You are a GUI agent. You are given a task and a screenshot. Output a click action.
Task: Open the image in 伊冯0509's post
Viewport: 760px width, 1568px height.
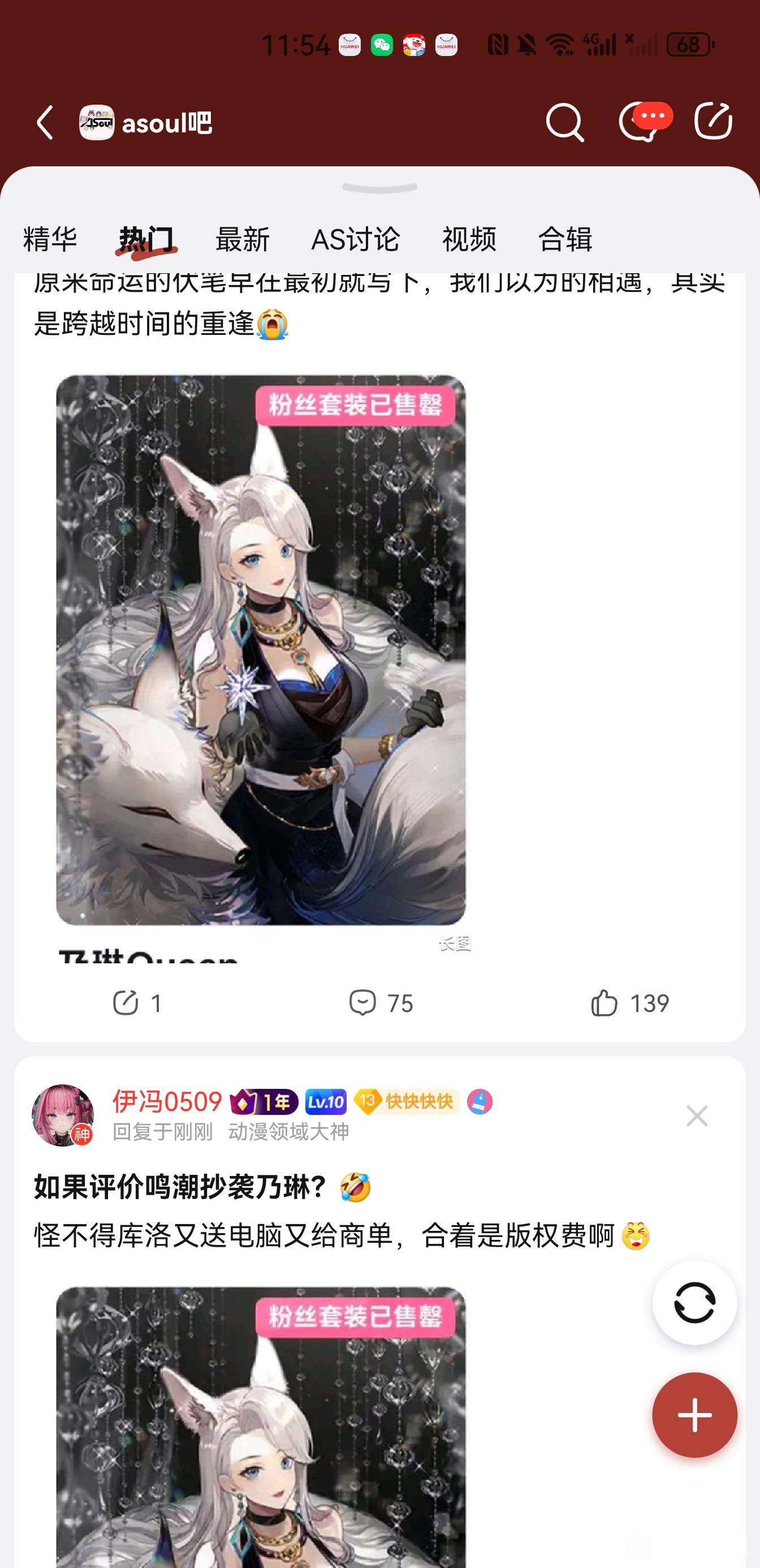click(261, 1427)
